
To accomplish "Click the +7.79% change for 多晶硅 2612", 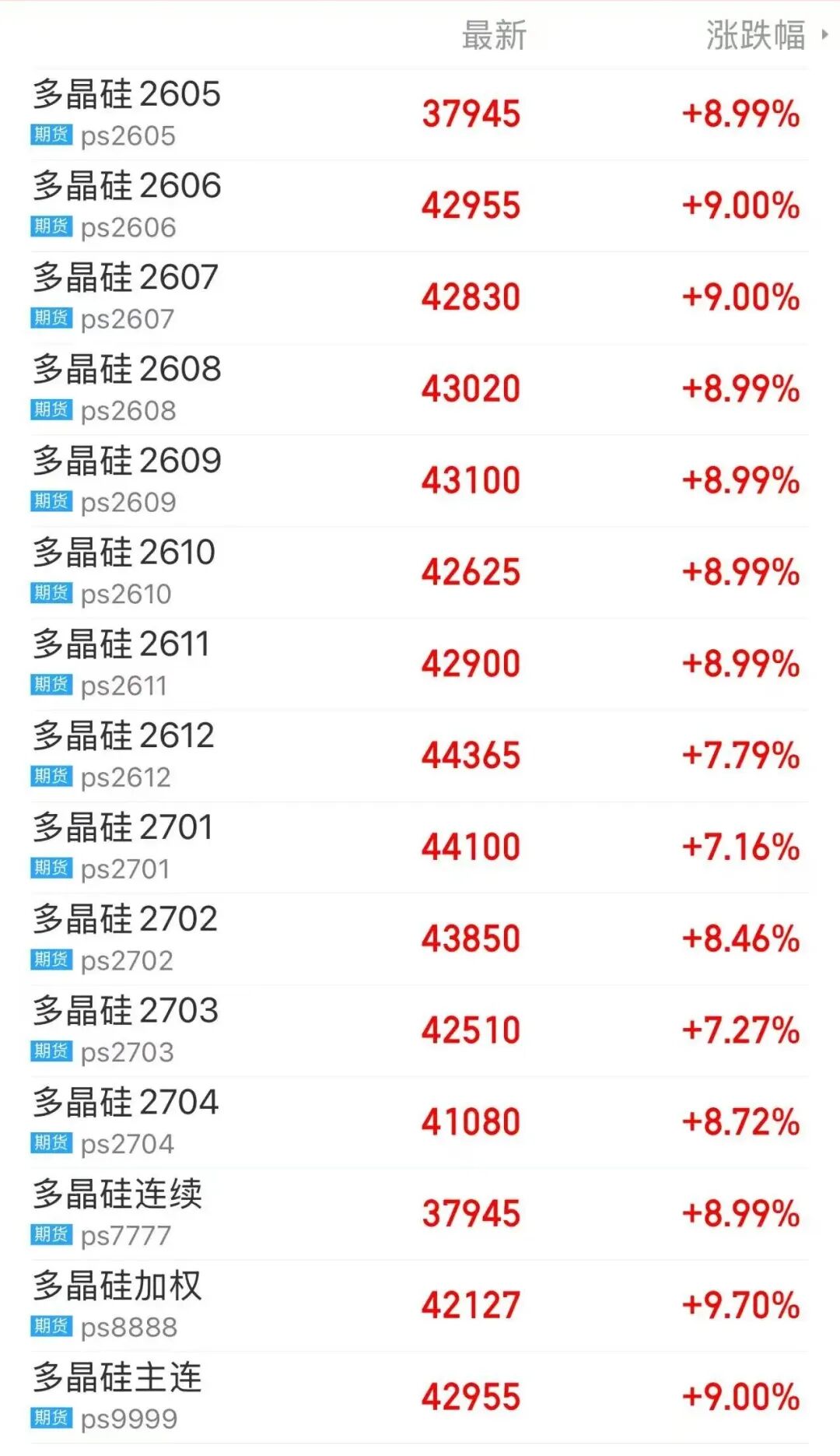I will pos(738,753).
